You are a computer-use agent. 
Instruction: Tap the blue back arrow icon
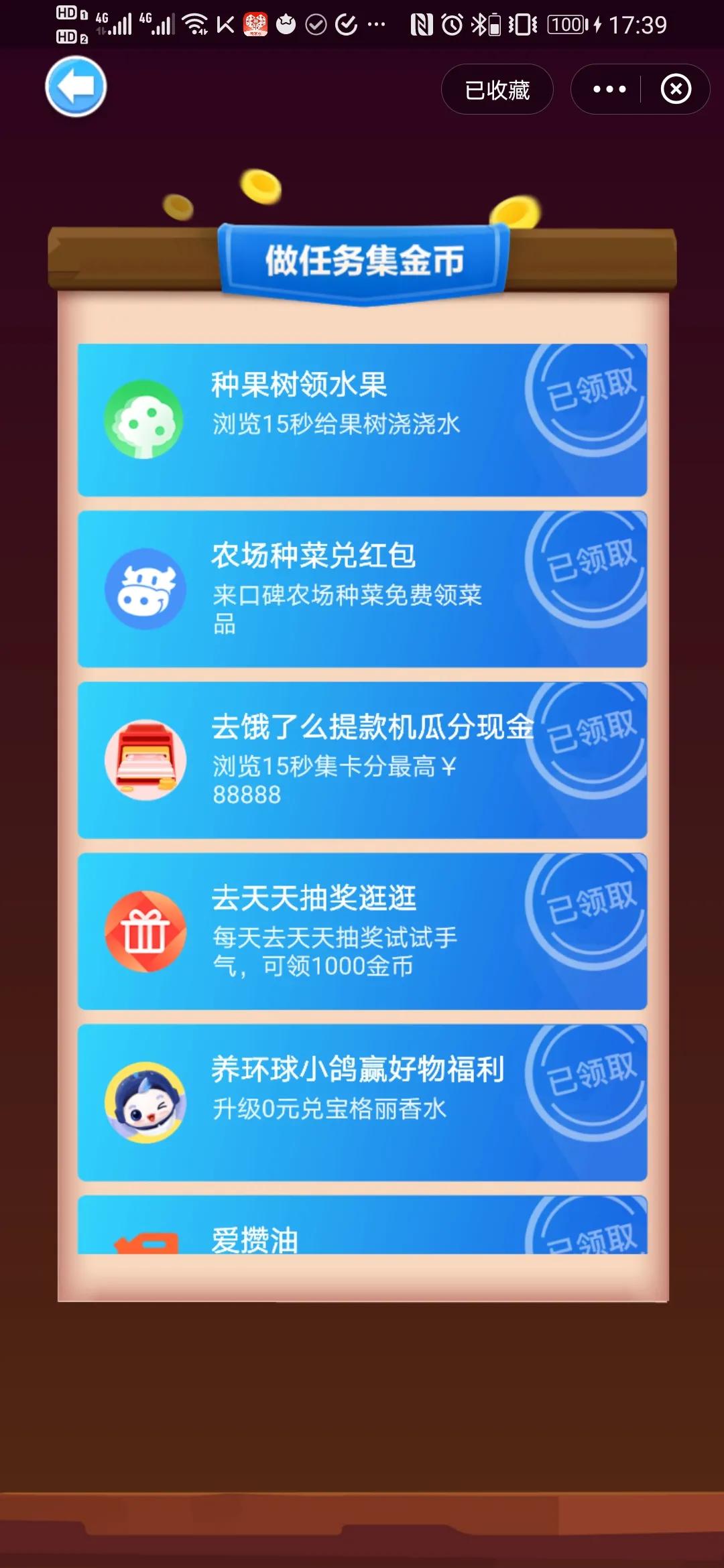[x=75, y=88]
